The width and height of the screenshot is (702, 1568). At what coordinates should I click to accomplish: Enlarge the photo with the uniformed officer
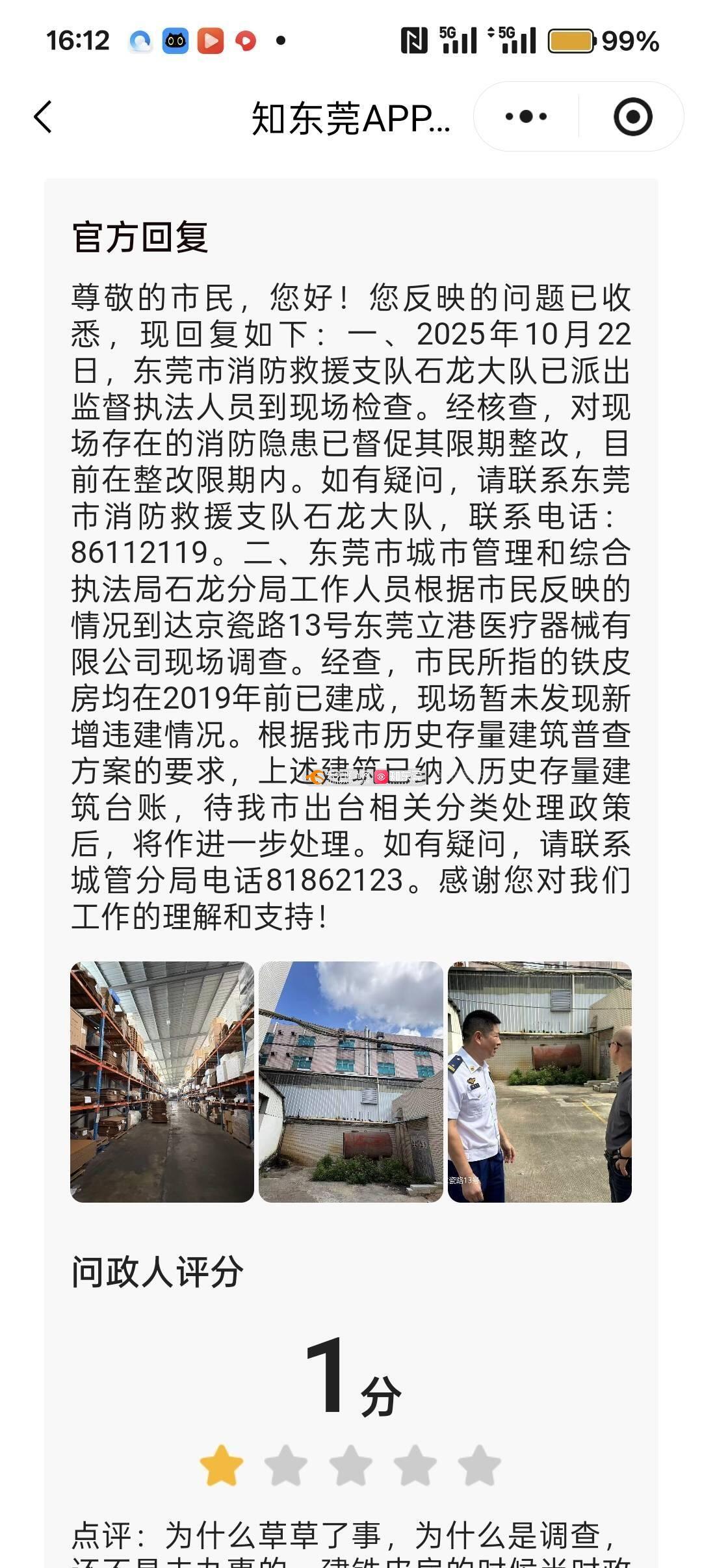(539, 1082)
